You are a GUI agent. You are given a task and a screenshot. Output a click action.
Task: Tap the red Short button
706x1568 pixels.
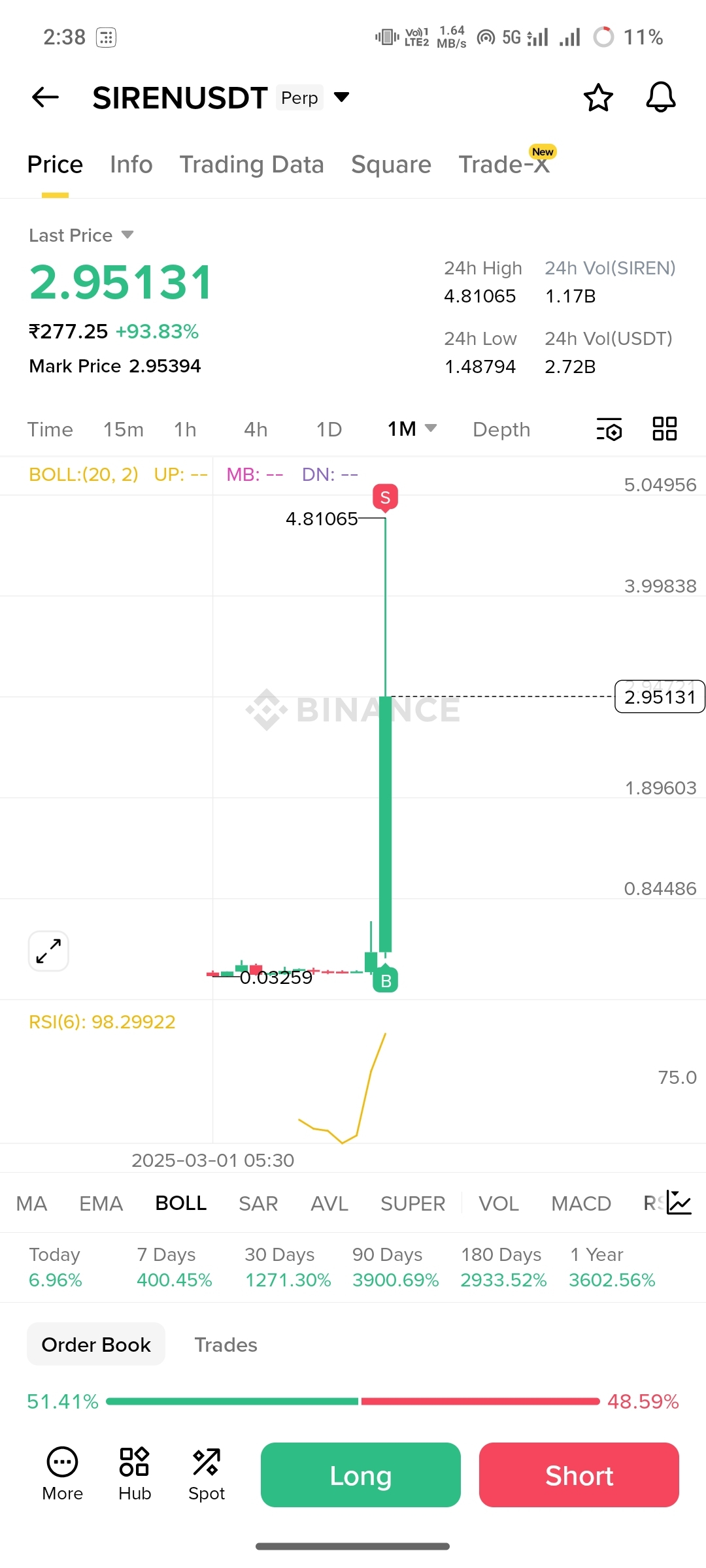click(579, 1475)
